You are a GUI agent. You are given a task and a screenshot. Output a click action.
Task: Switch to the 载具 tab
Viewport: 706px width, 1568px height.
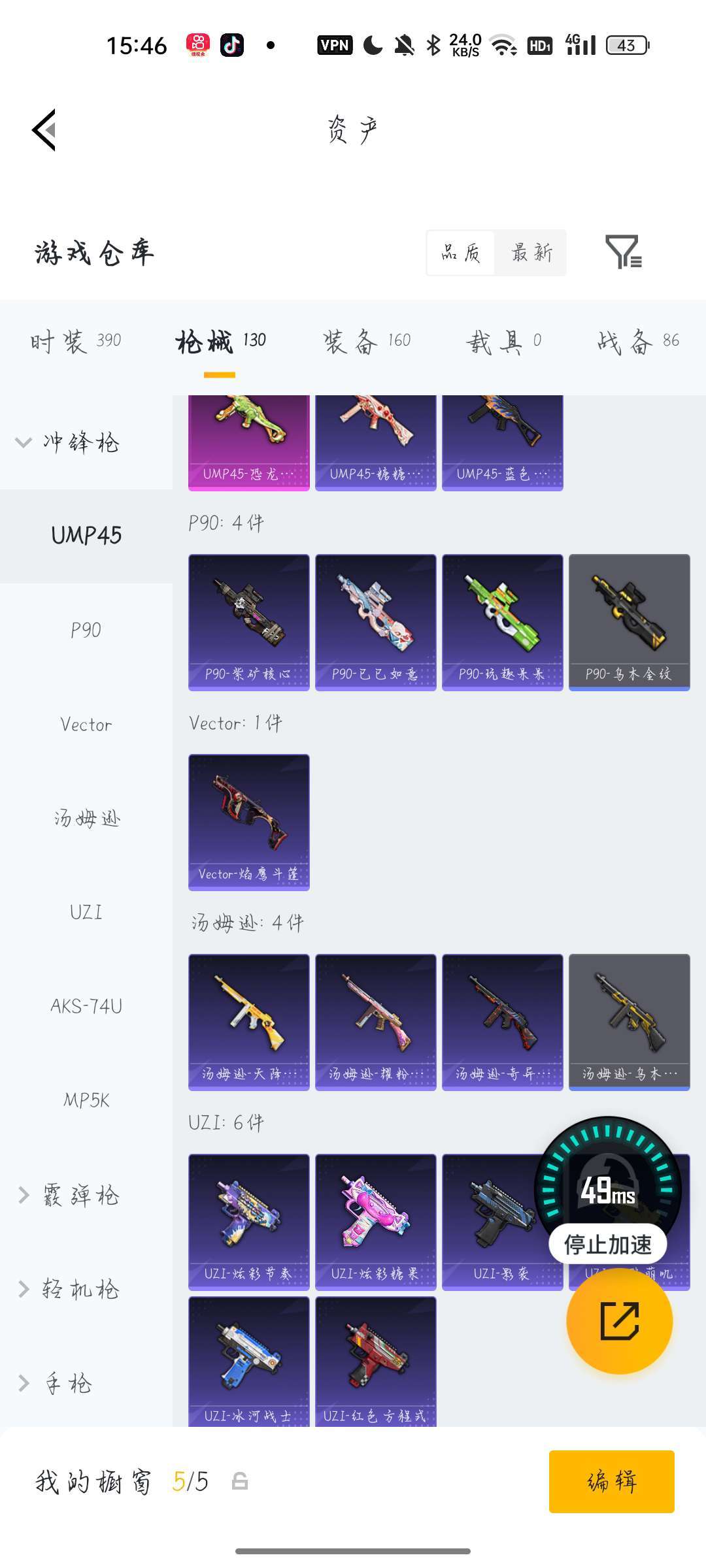[503, 341]
